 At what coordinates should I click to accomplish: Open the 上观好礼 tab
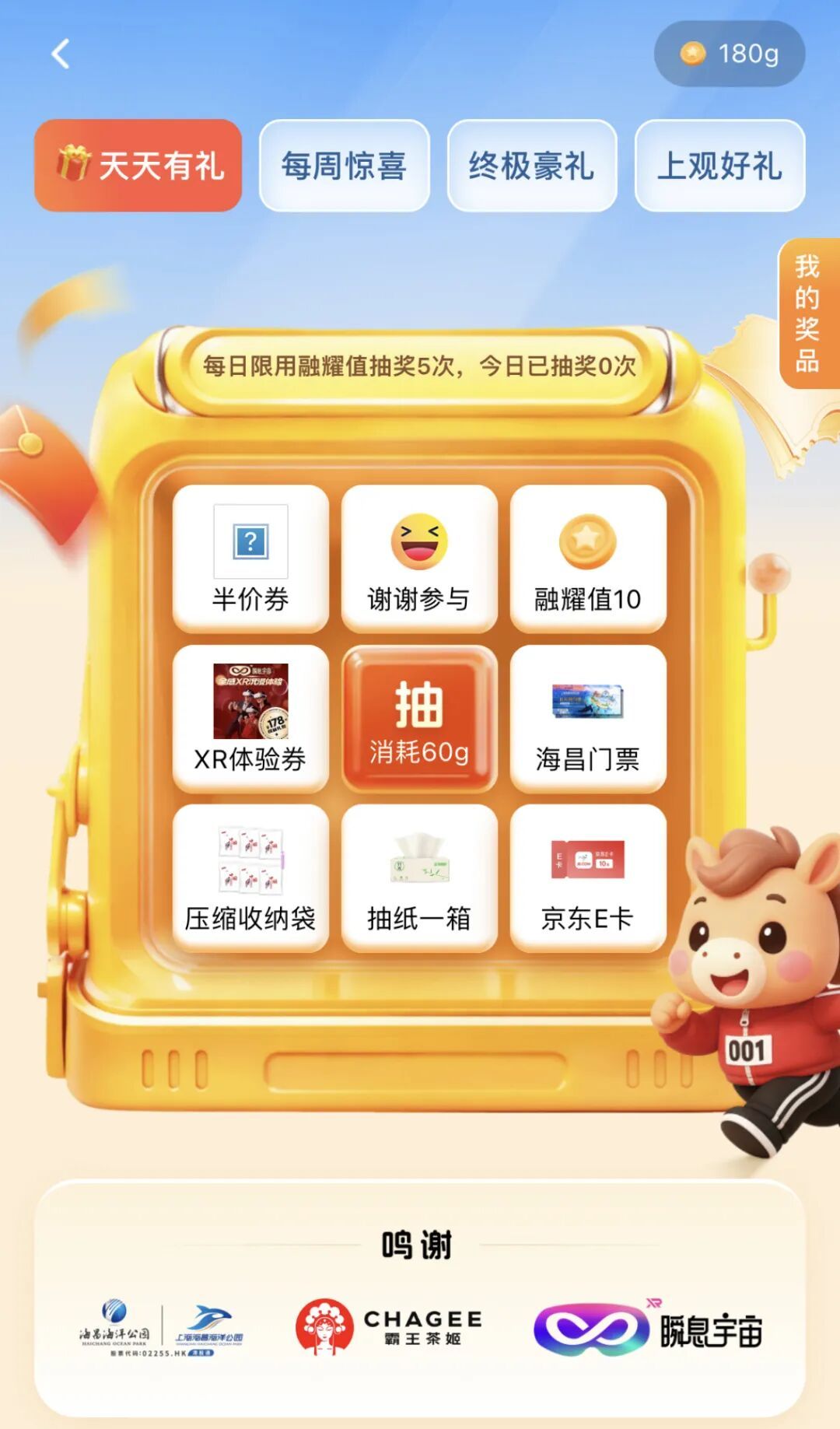[x=719, y=166]
